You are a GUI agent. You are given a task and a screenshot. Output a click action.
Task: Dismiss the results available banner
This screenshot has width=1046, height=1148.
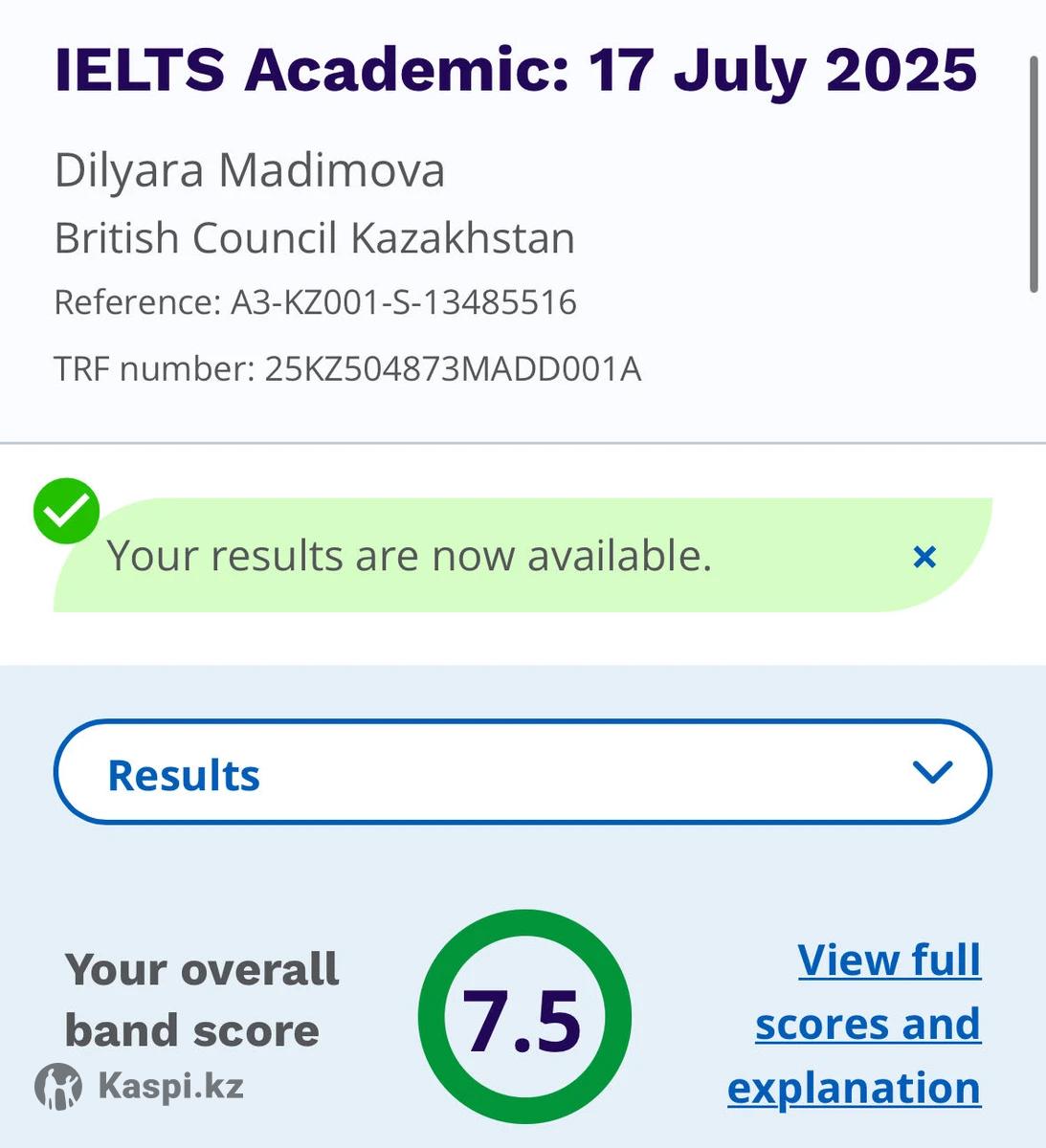(924, 557)
